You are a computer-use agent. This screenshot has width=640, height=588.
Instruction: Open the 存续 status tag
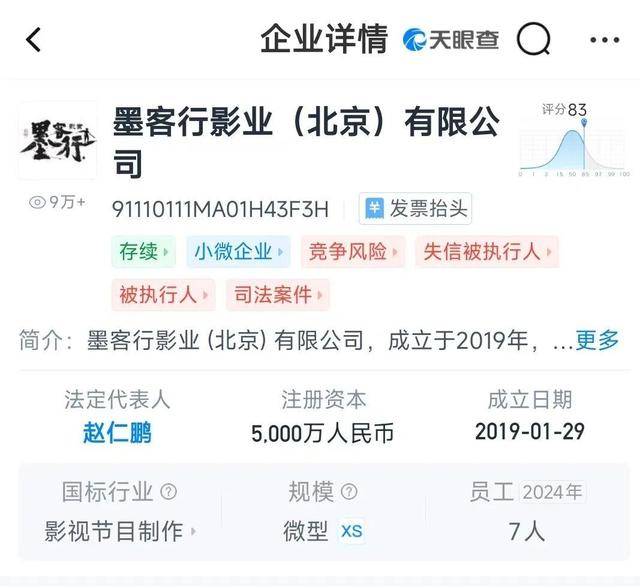pos(144,252)
